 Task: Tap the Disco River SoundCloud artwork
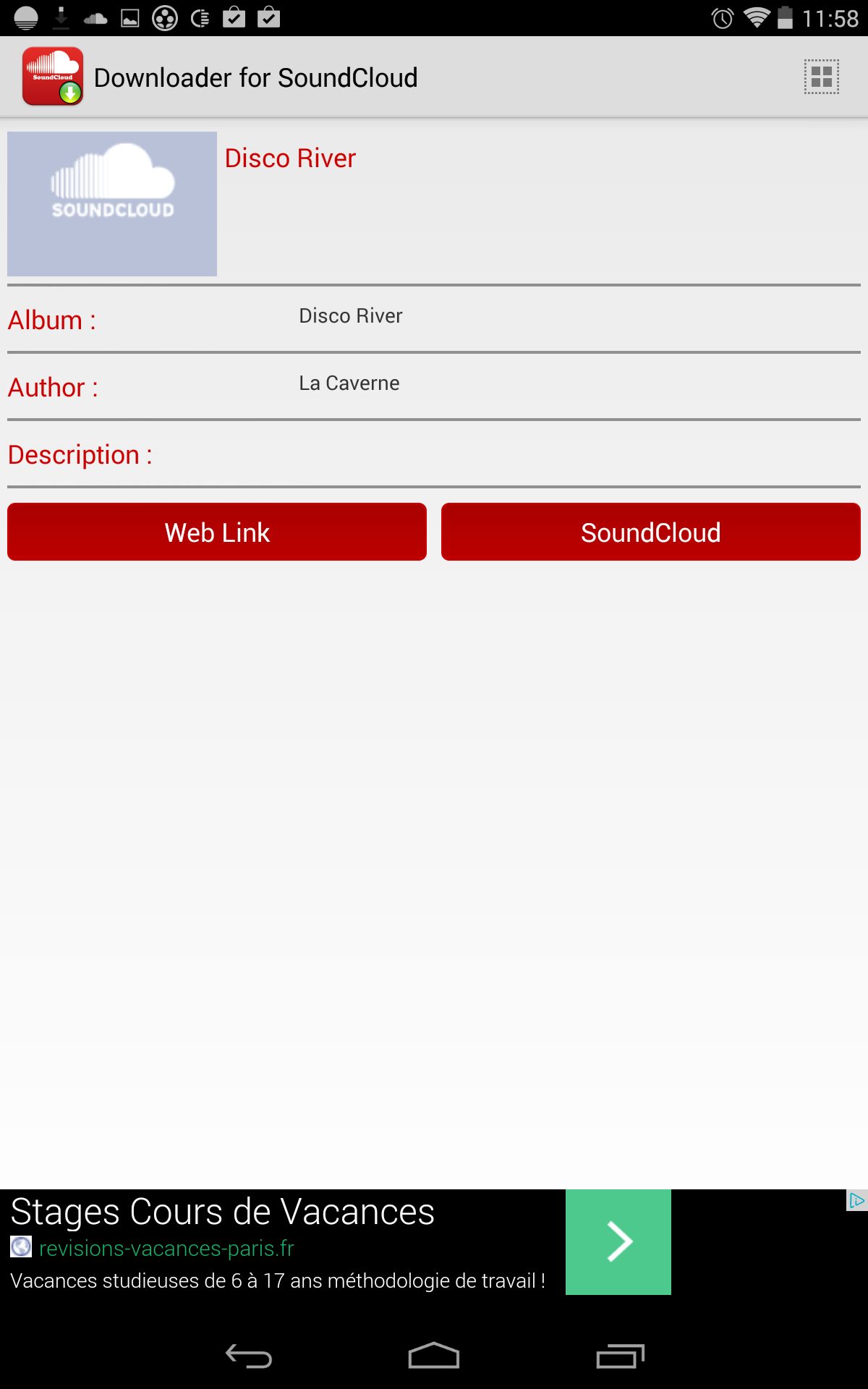(112, 204)
